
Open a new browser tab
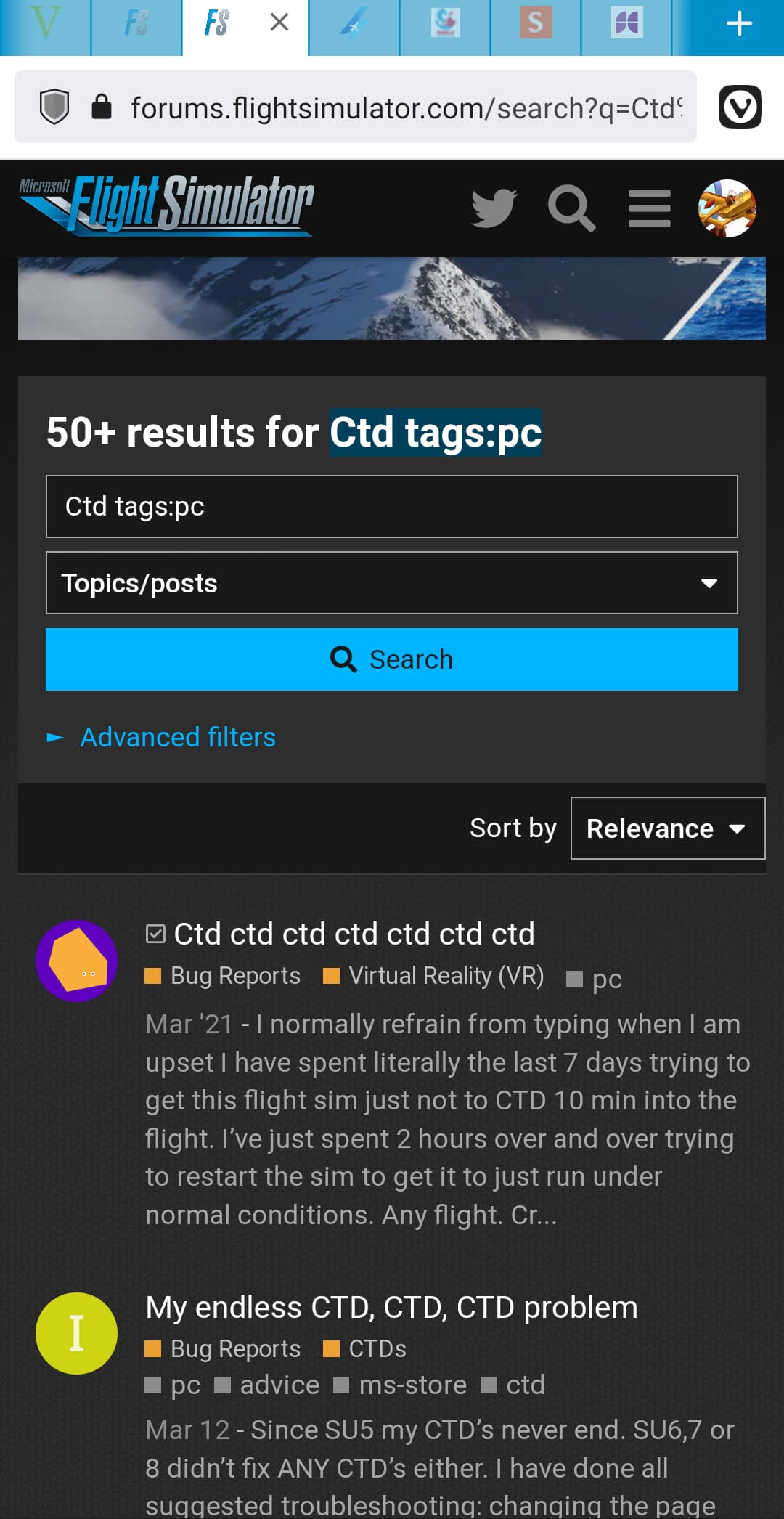(739, 23)
